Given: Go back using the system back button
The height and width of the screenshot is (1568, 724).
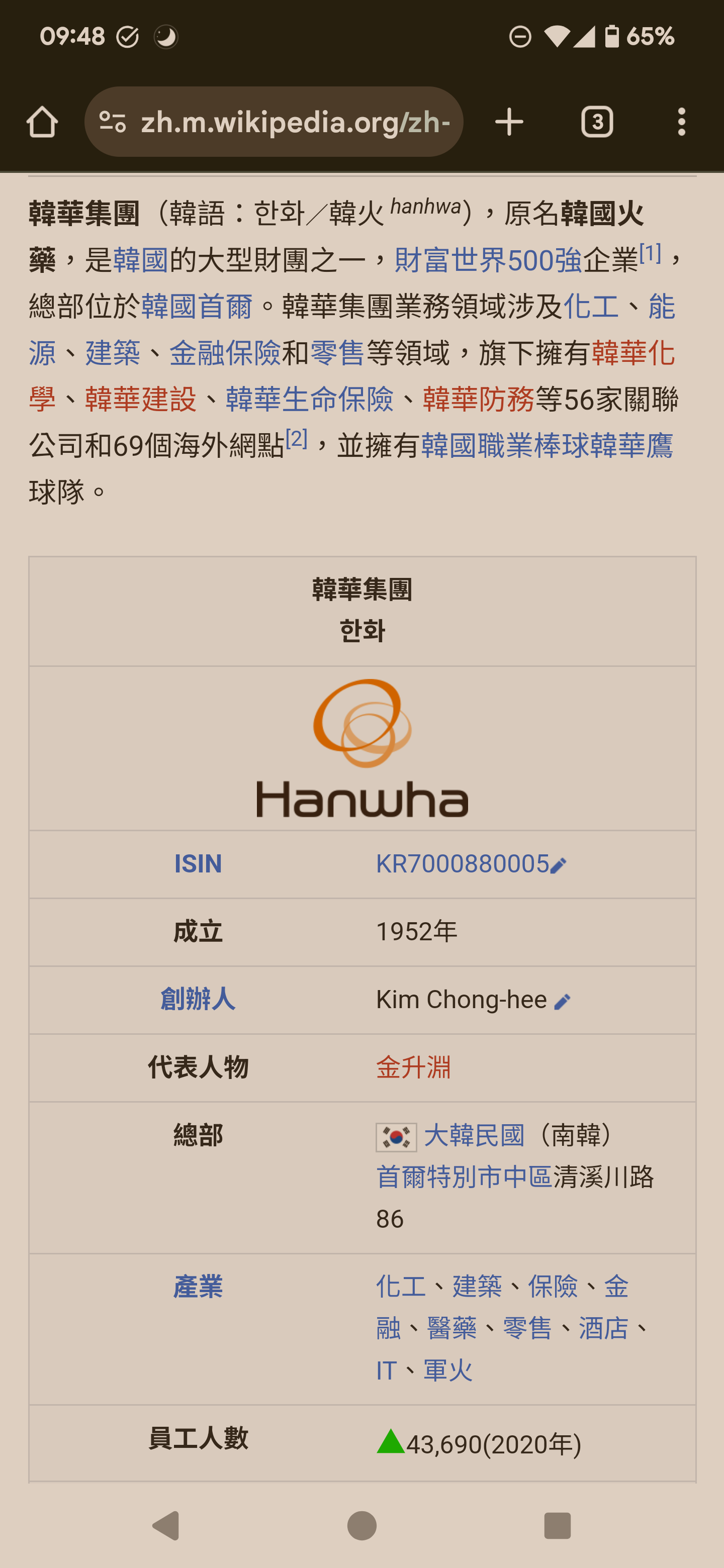Looking at the screenshot, I should [x=165, y=1525].
